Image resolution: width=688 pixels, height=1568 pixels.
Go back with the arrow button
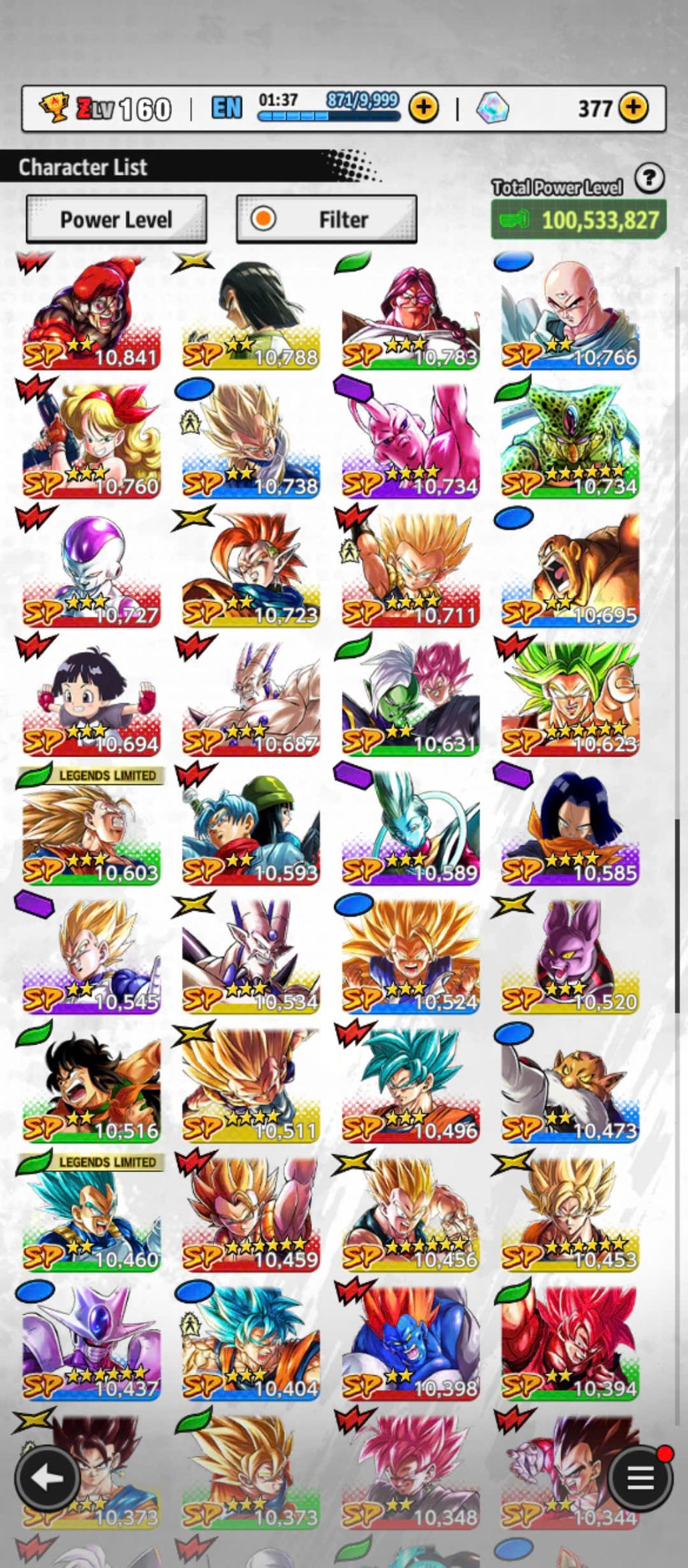[48, 1478]
